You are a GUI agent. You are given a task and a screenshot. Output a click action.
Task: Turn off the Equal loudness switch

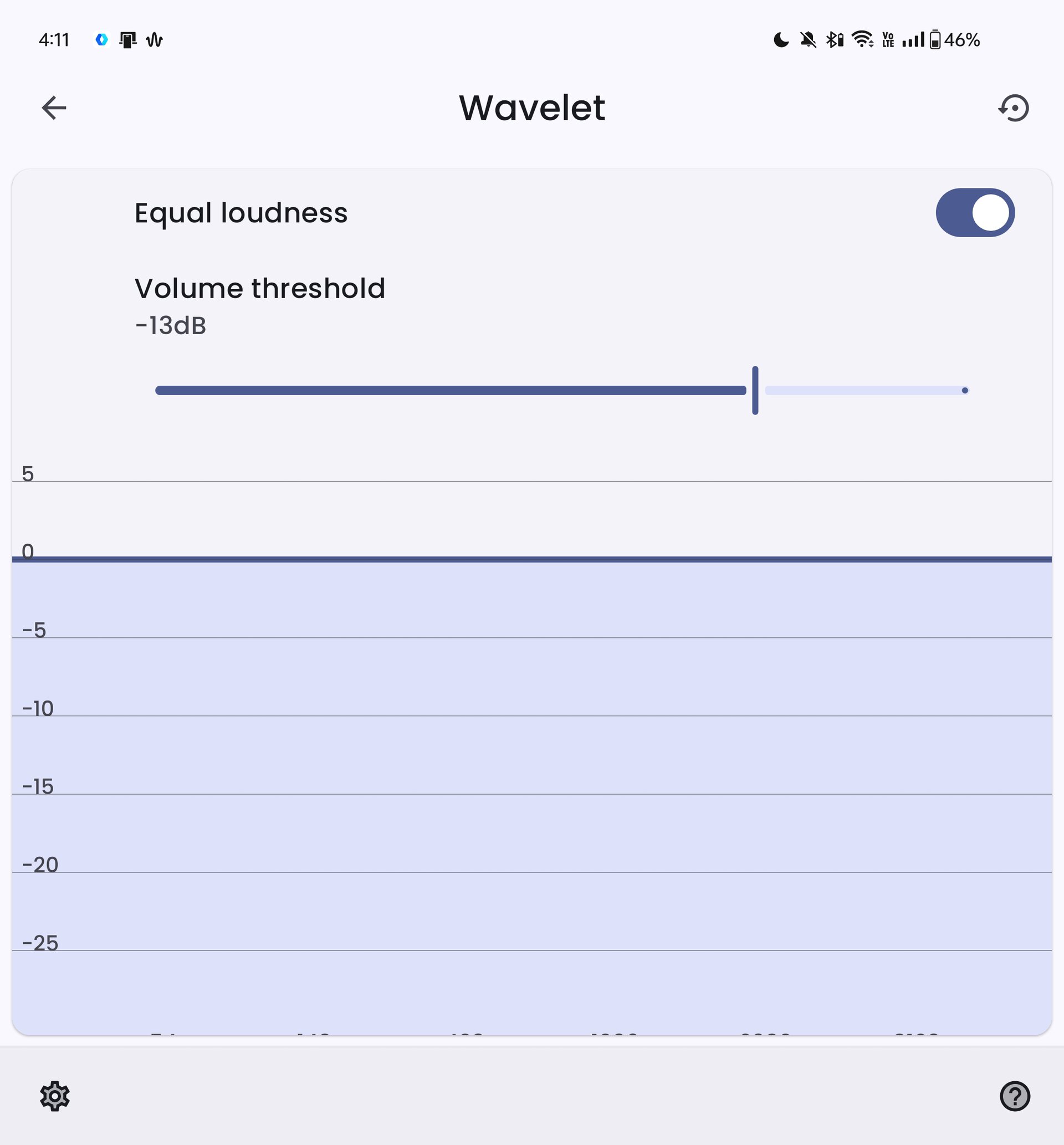(975, 212)
